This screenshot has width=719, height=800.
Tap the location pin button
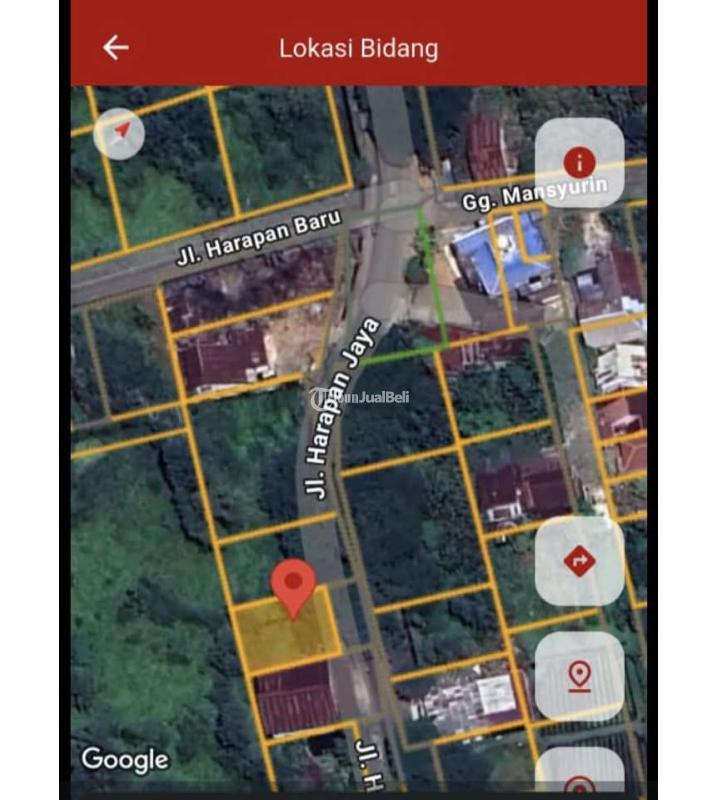tap(579, 676)
